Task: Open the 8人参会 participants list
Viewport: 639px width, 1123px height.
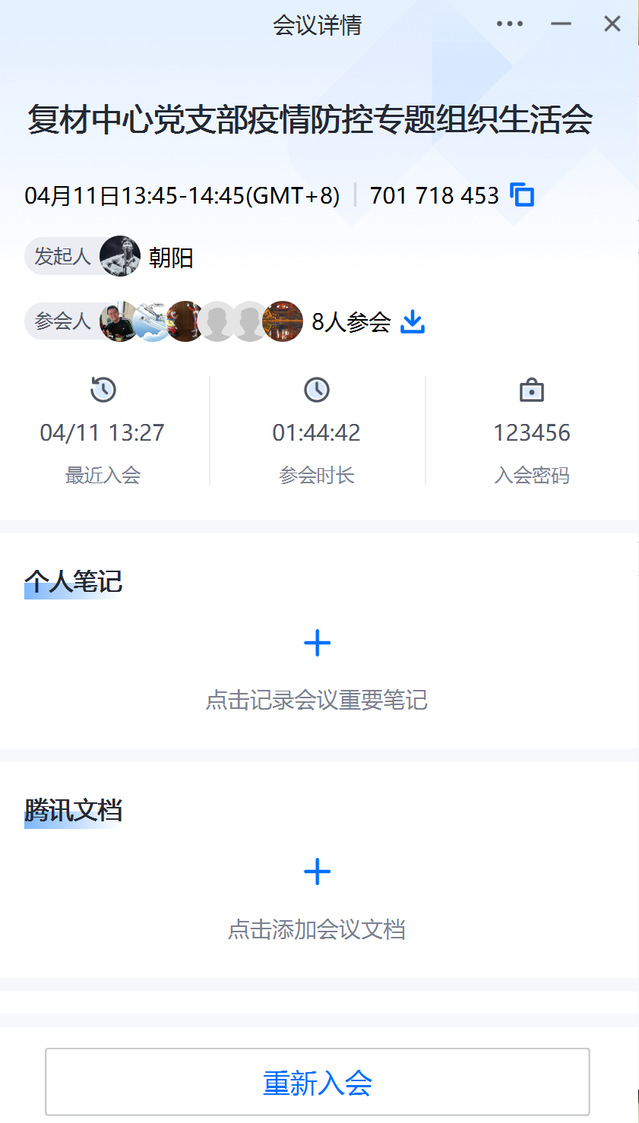Action: click(351, 322)
